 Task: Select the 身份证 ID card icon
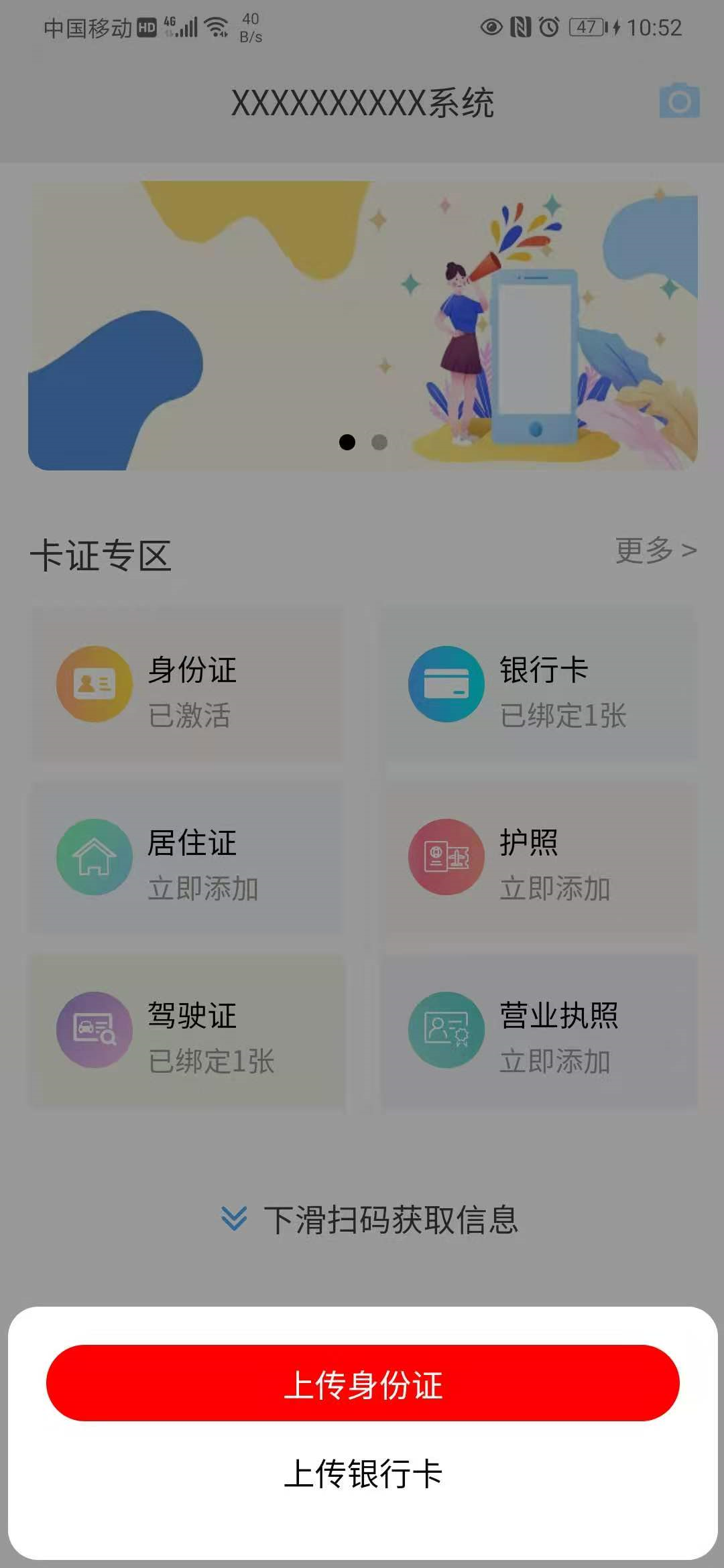(x=94, y=683)
